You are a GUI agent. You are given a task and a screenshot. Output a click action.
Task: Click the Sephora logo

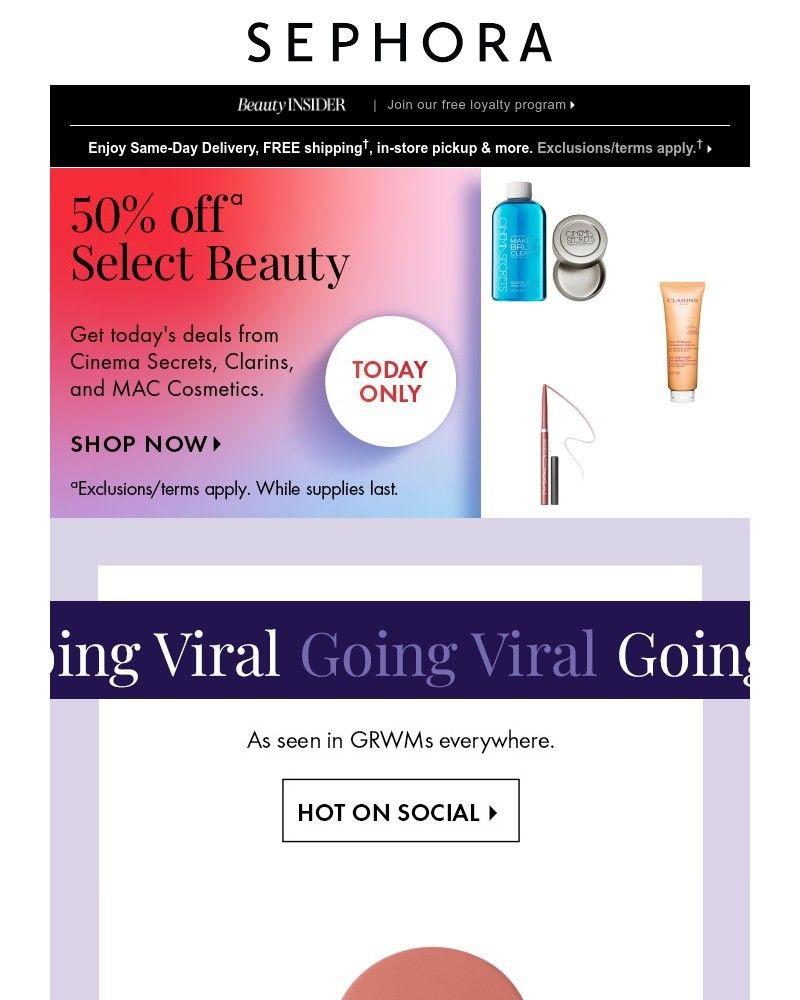[x=399, y=42]
